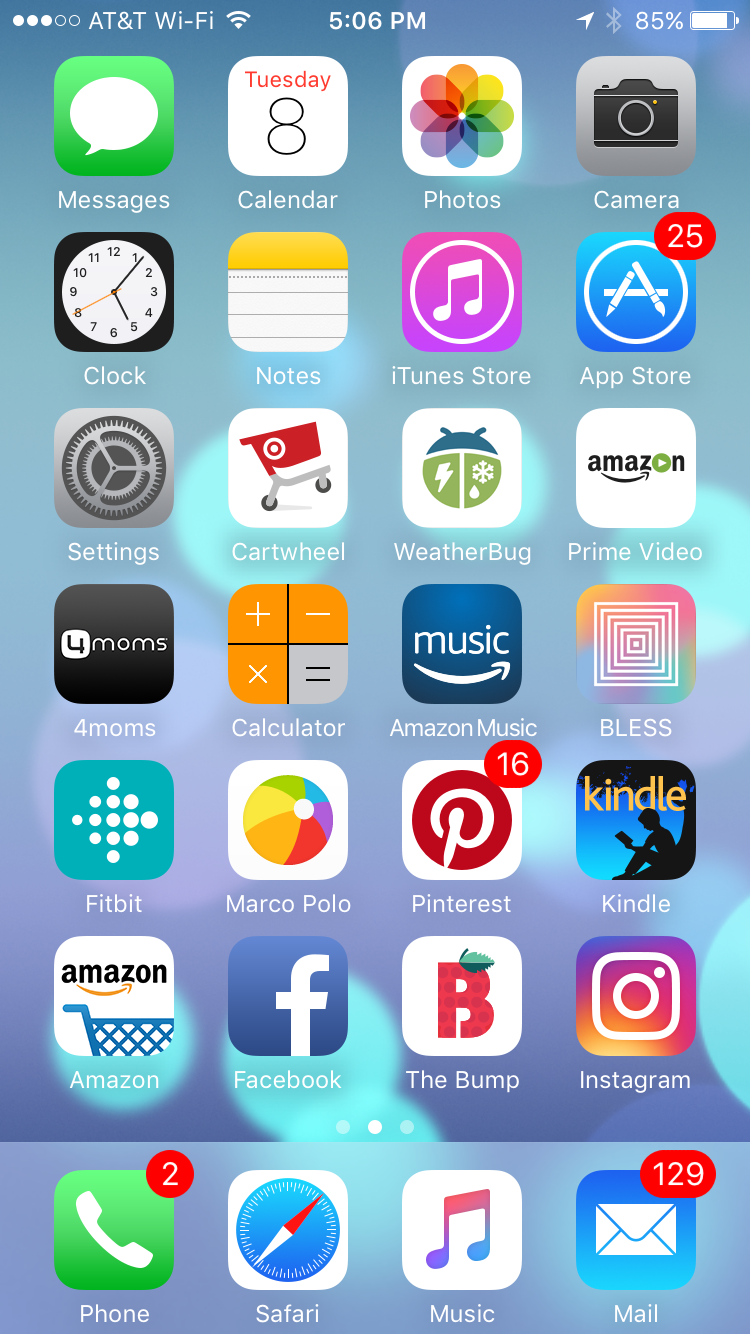Launch the Kindle app
This screenshot has width=750, height=1334.
(x=636, y=820)
